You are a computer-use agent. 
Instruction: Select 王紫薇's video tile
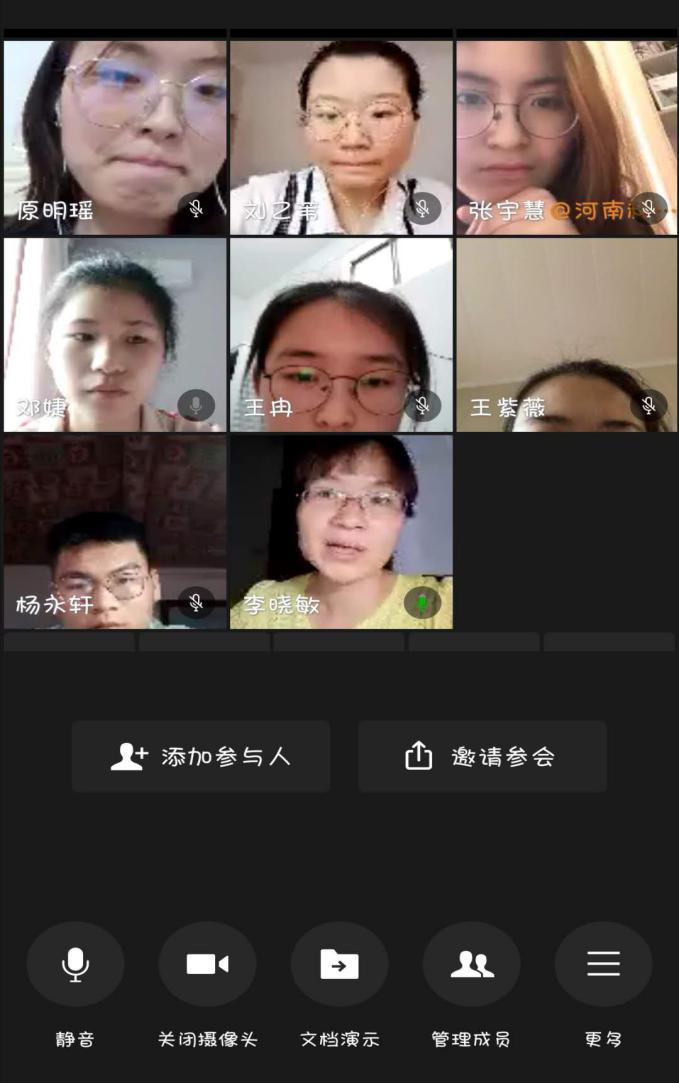tap(566, 333)
